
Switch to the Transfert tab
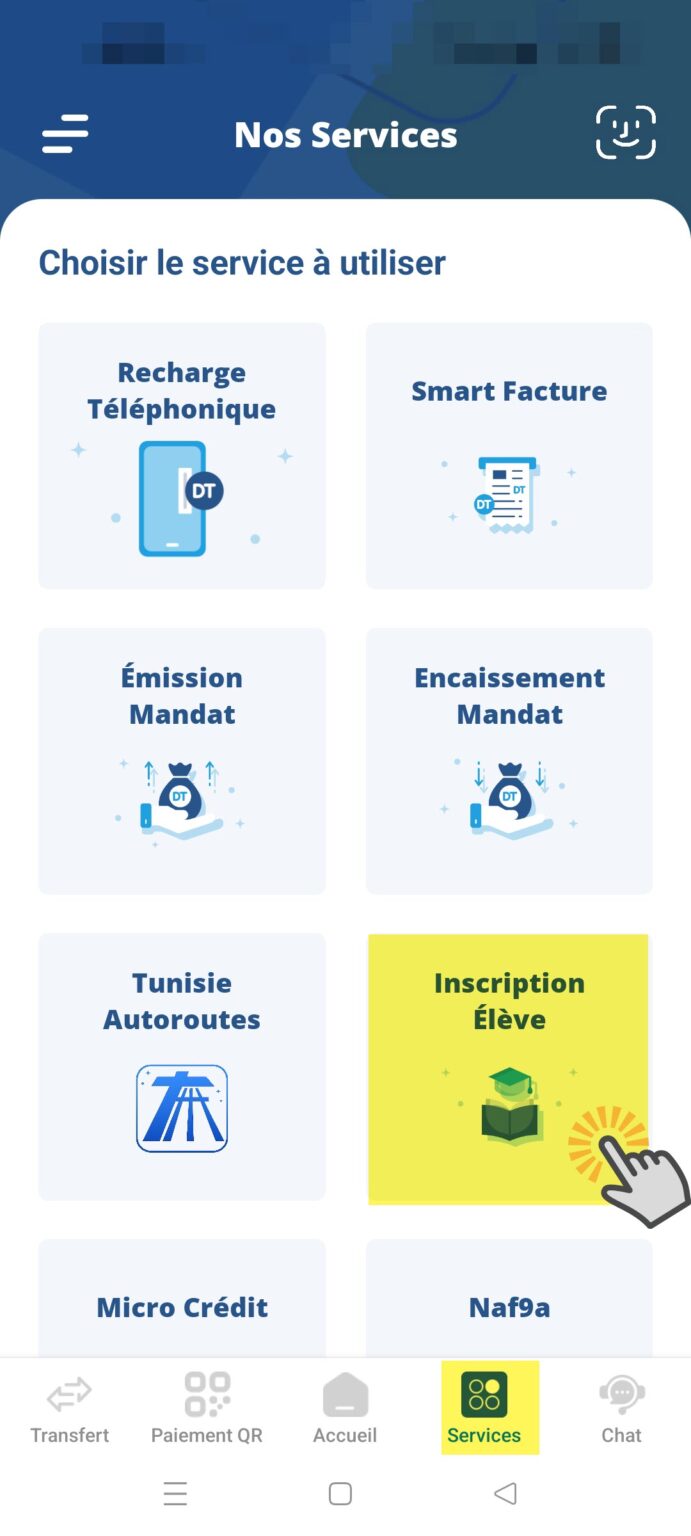click(69, 1408)
